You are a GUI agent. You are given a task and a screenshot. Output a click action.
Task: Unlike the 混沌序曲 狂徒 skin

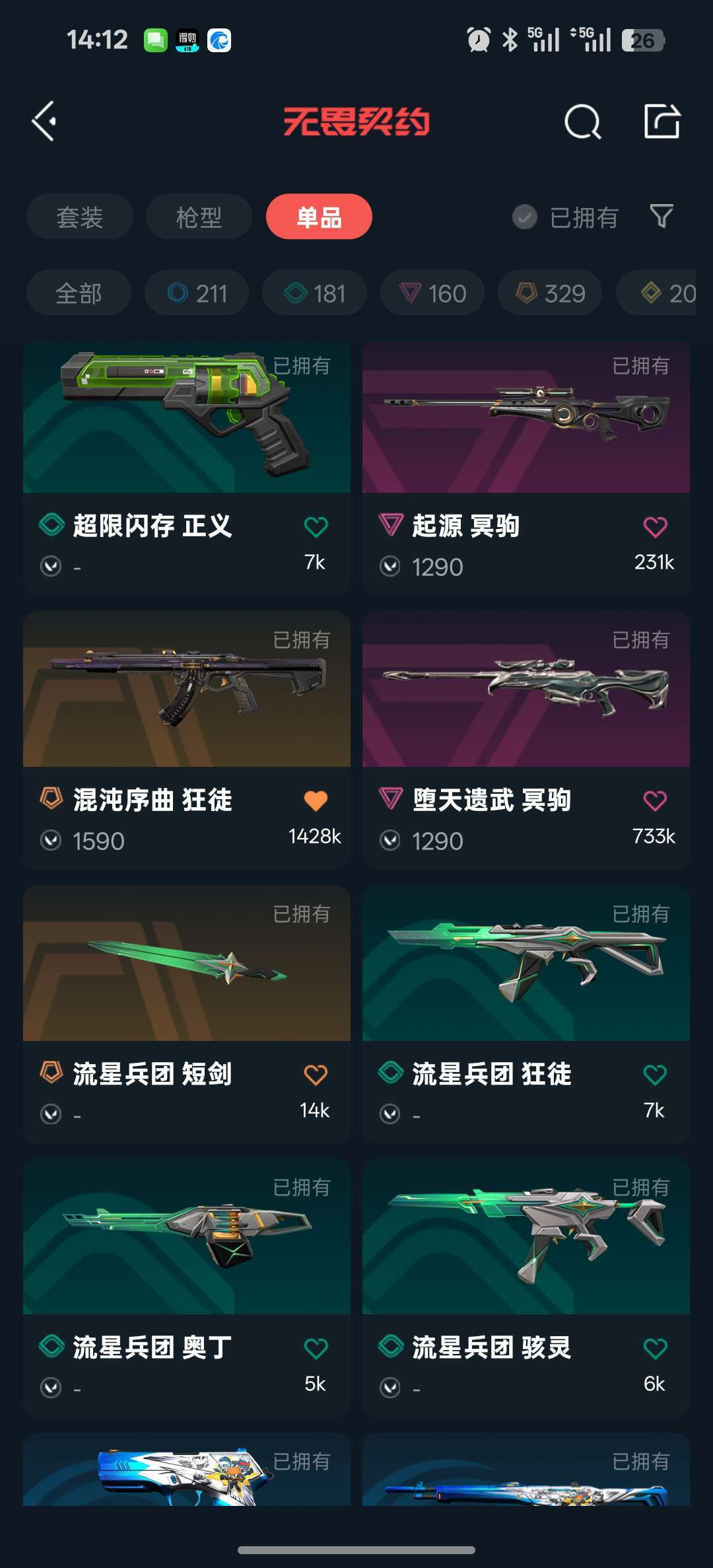click(316, 801)
